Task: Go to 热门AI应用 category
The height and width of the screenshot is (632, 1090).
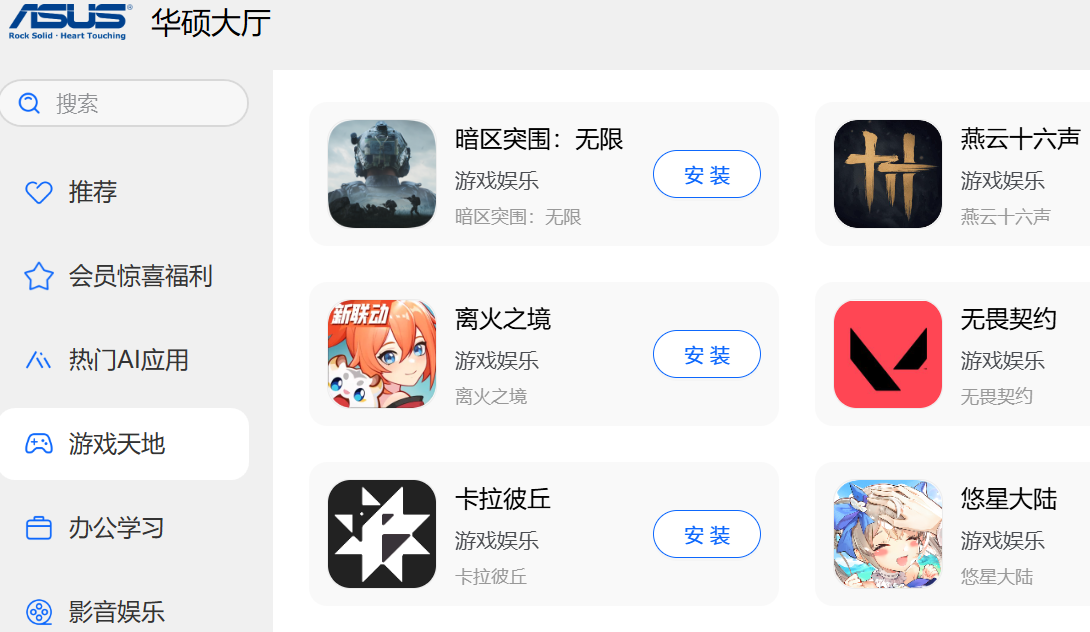Action: point(128,360)
